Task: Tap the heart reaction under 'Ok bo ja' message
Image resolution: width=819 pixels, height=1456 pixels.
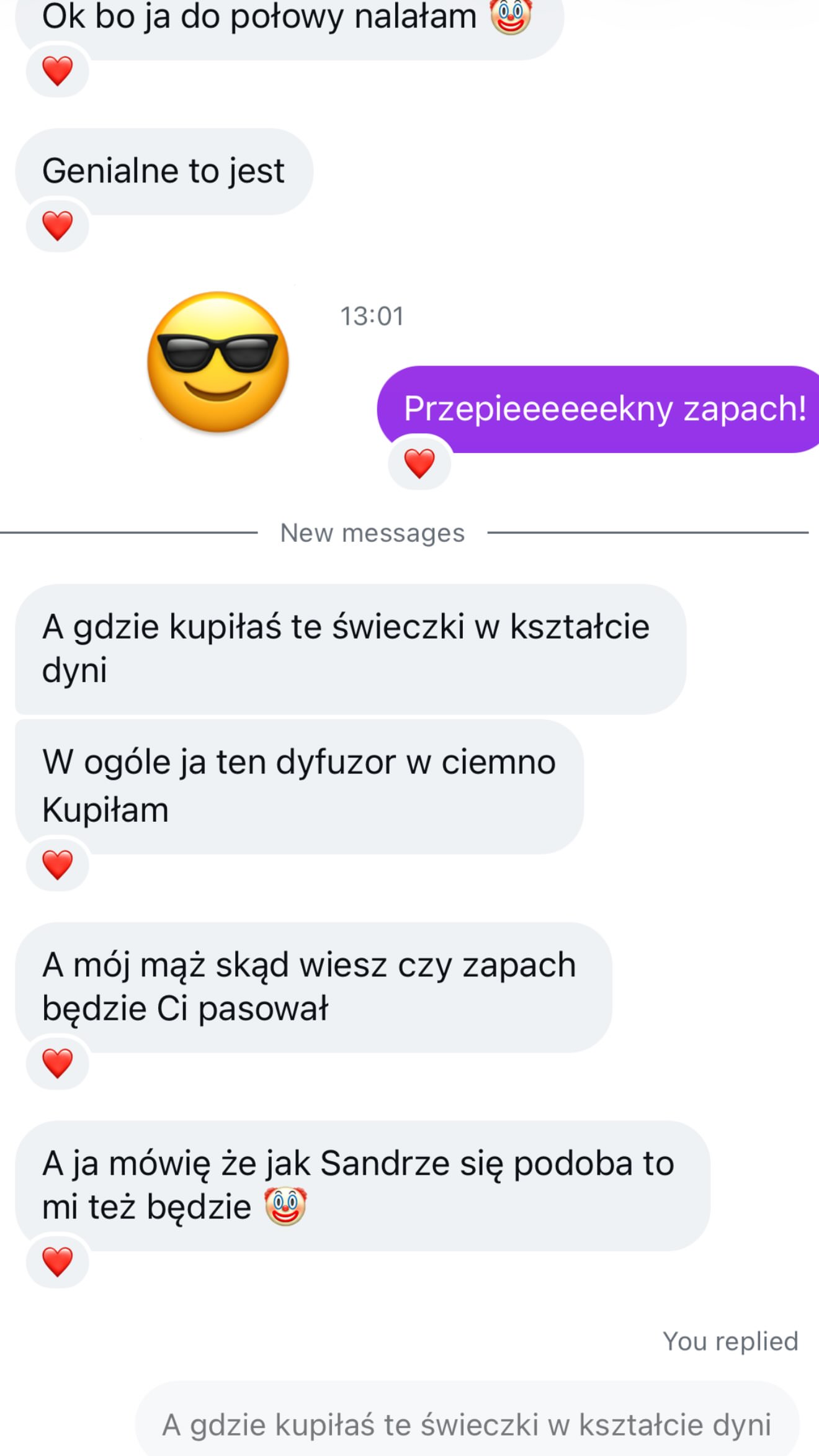Action: [x=58, y=70]
